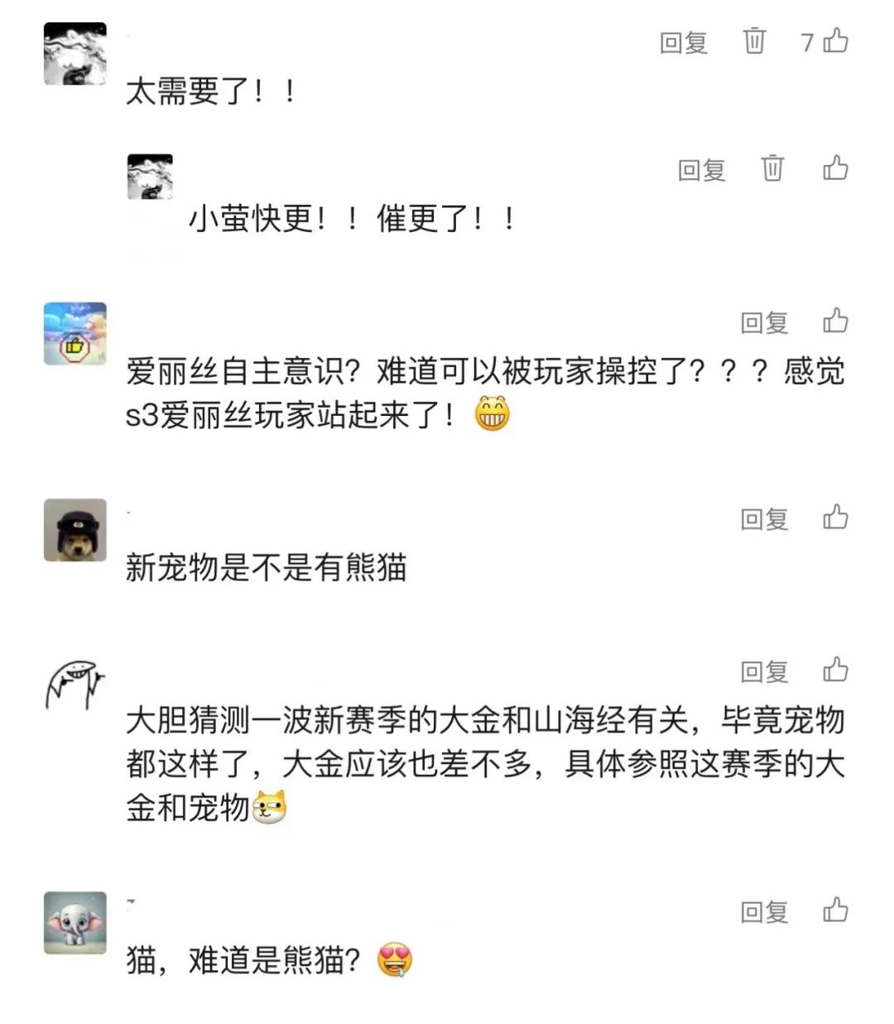Delete the 小萤快更 comment
Screen dimensions: 894x1024
772,169
